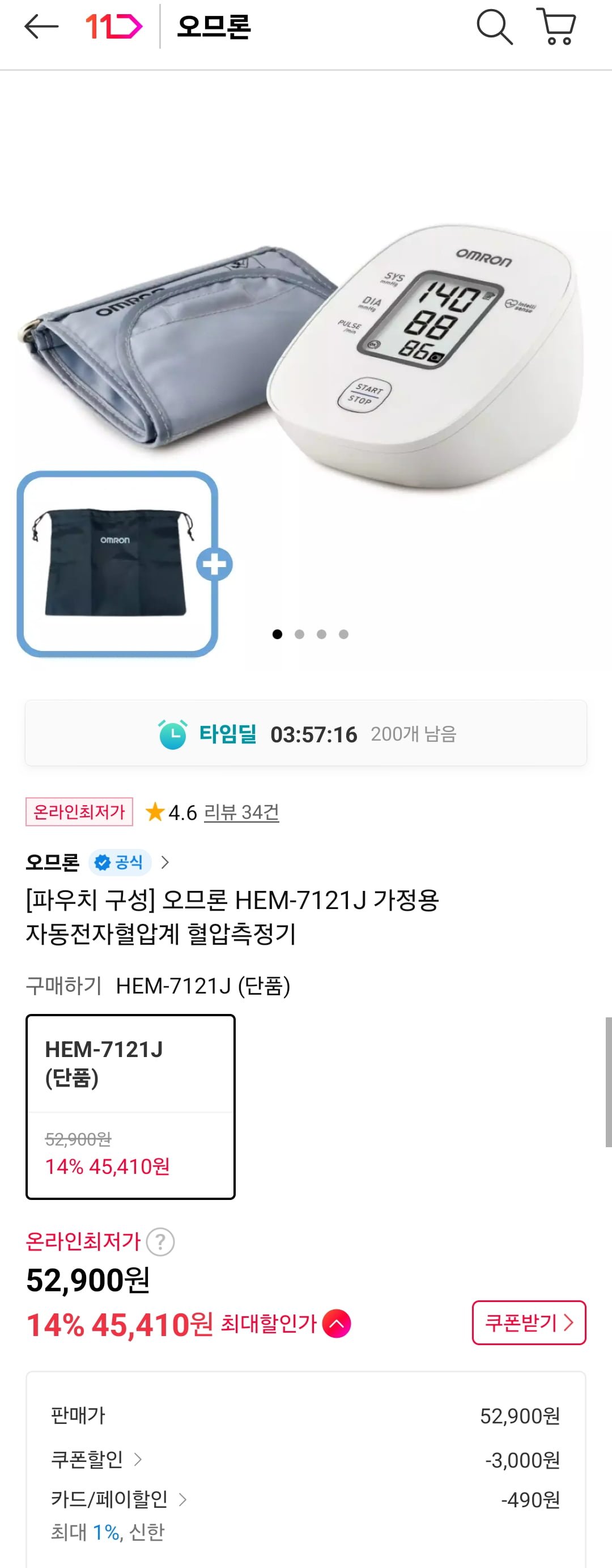This screenshot has height=1568, width=612.
Task: Tap the 온라인최저가 help question mark
Action: pyautogui.click(x=160, y=1242)
